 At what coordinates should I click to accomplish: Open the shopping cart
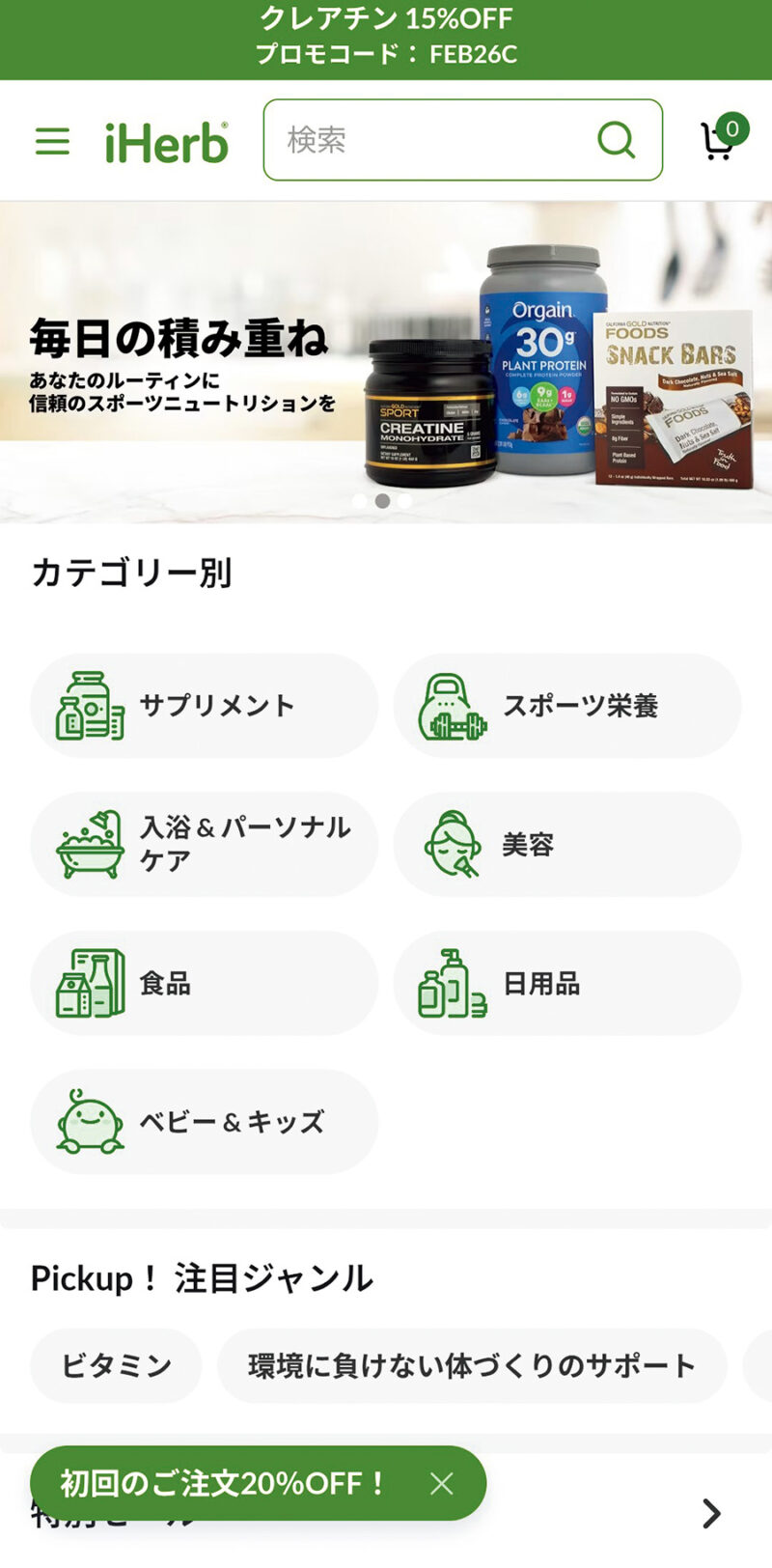coord(719,140)
